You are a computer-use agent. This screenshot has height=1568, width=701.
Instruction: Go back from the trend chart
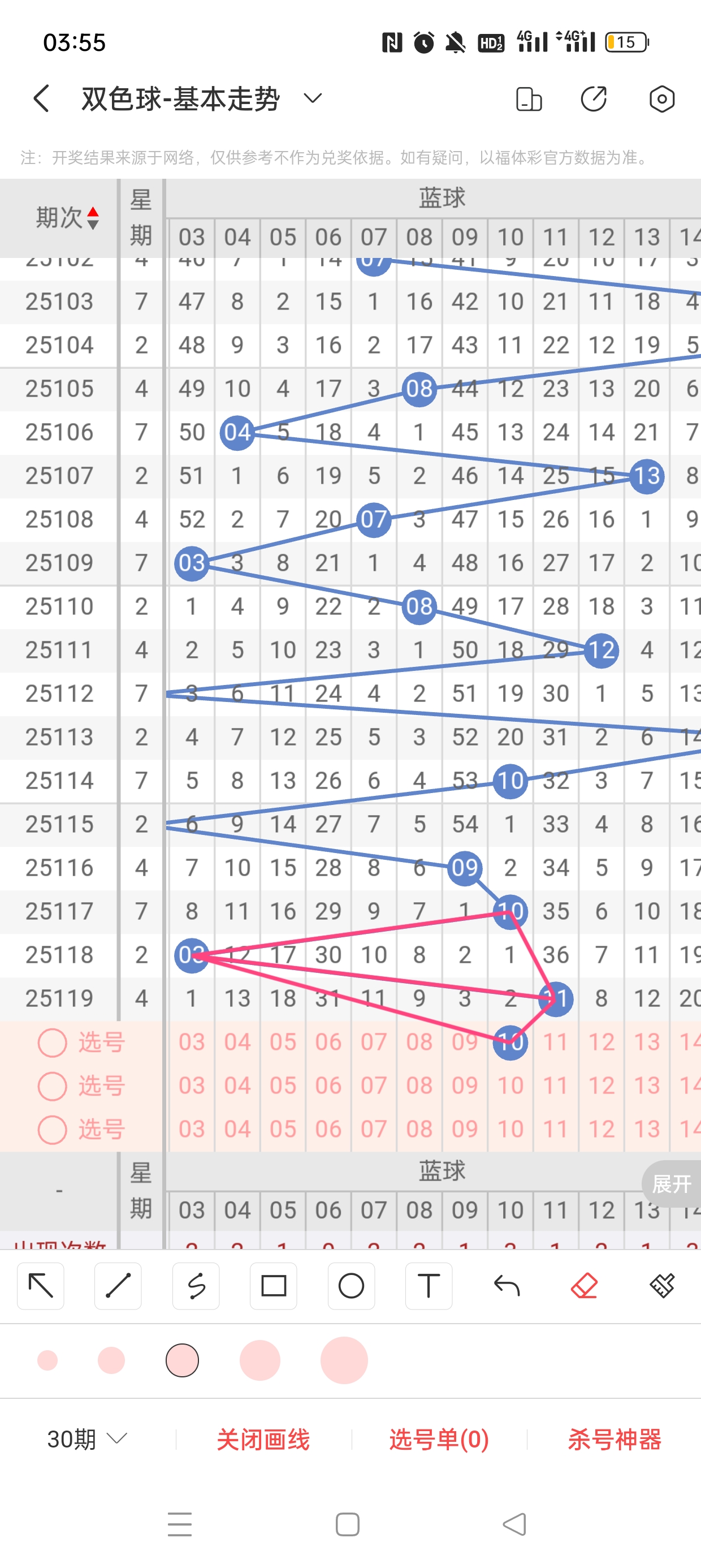(41, 98)
